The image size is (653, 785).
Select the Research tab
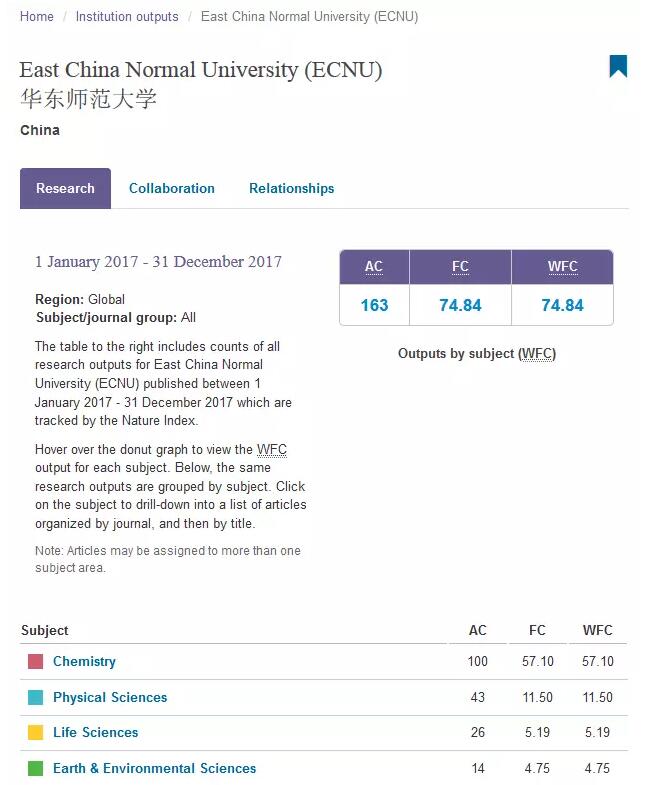pos(65,188)
